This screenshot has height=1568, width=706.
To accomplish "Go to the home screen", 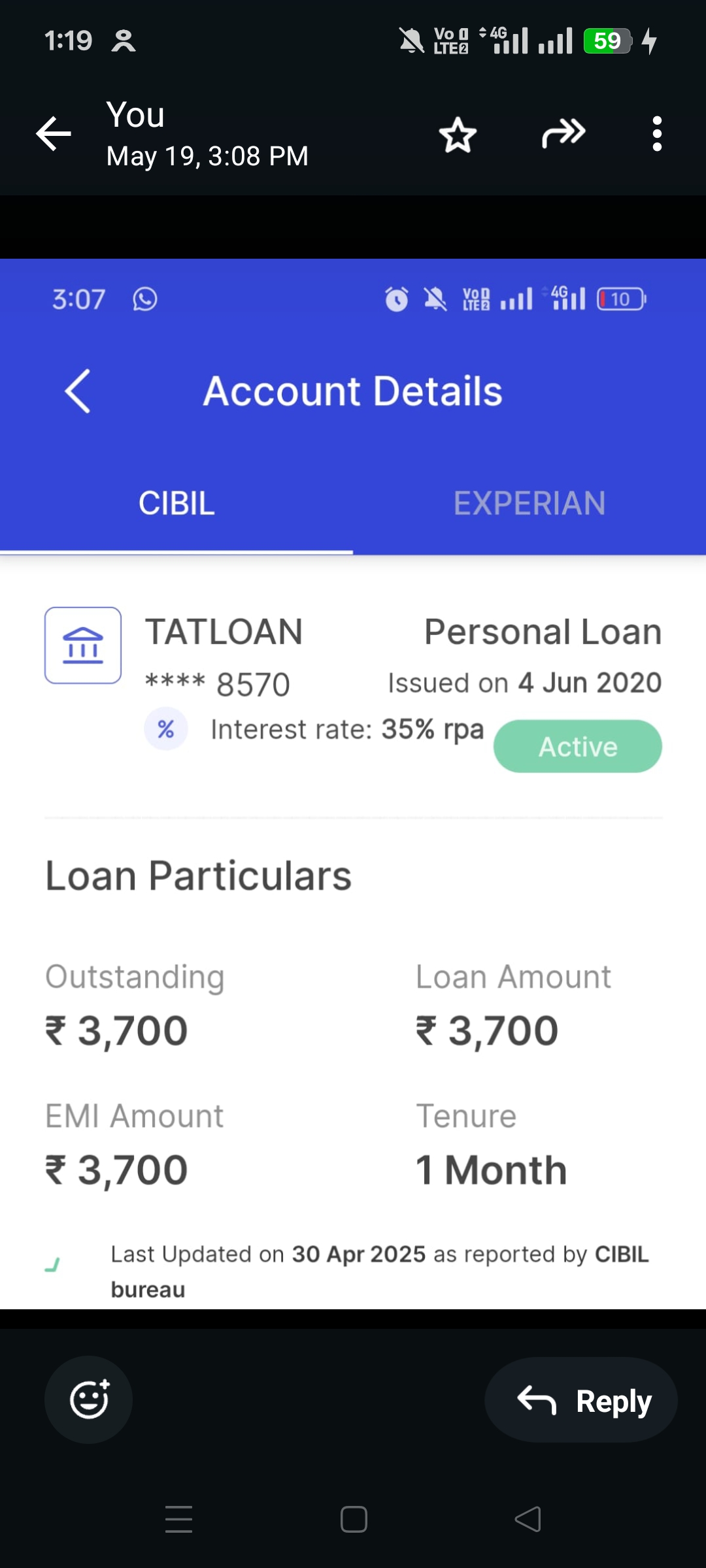I will [x=354, y=1519].
